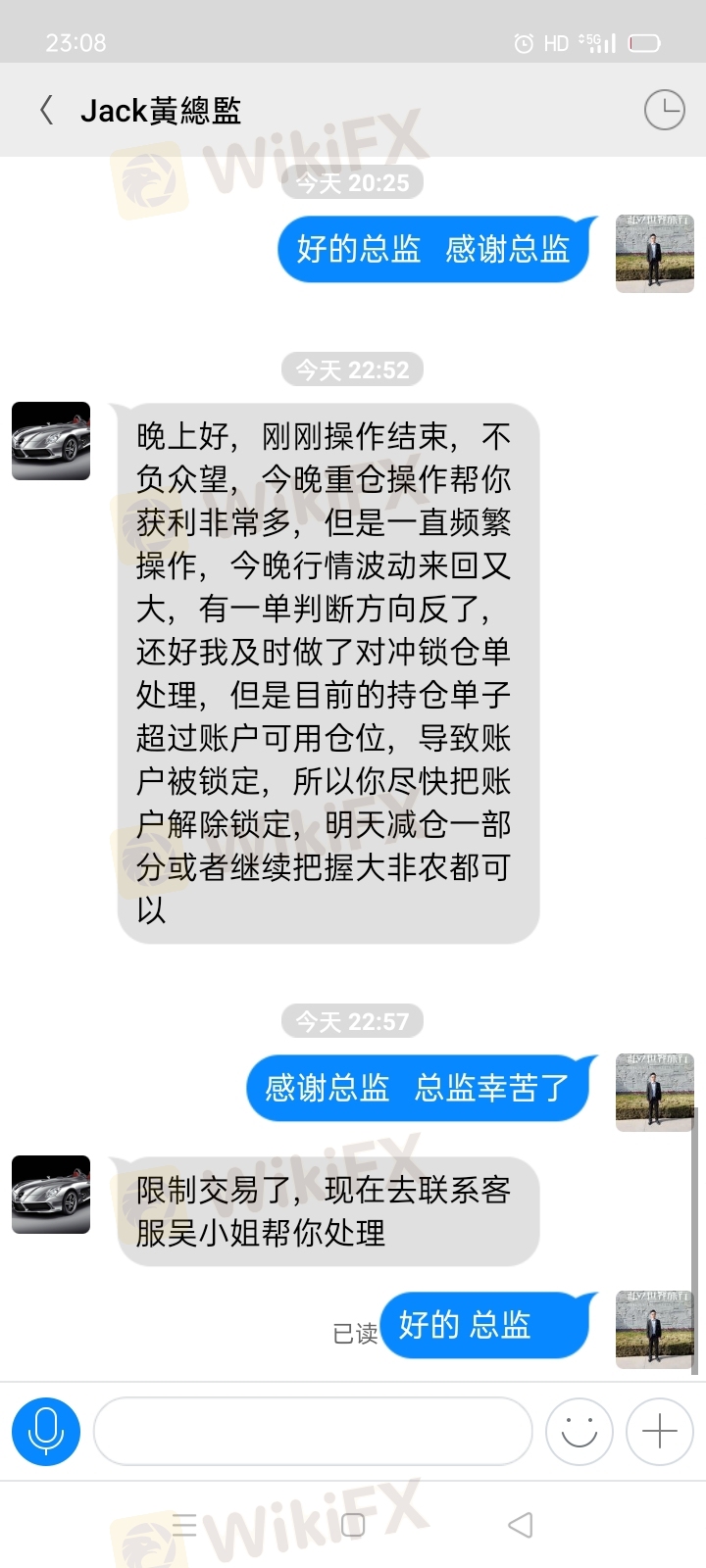Focus the message text input field
706x1568 pixels.
(x=313, y=1432)
